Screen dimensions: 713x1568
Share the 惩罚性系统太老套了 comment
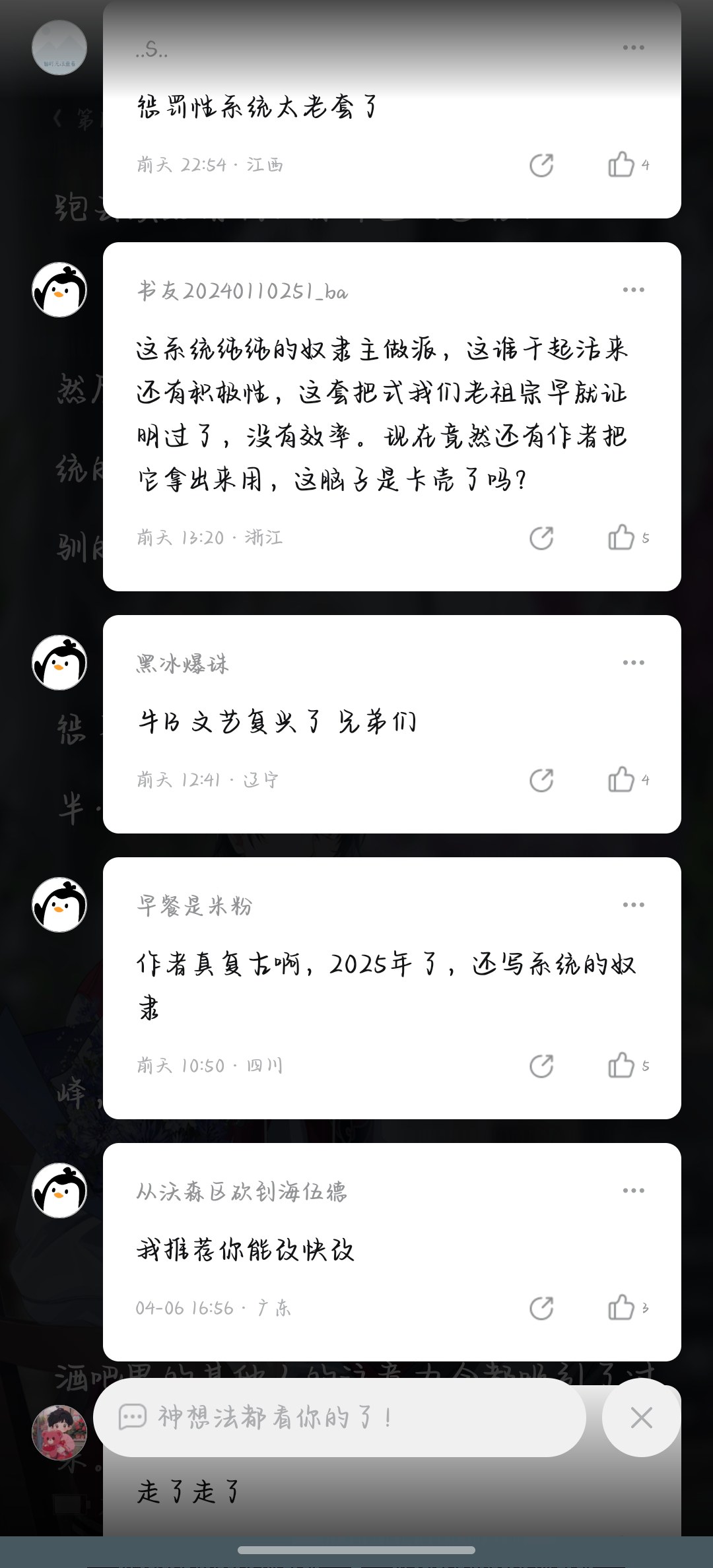pos(541,165)
